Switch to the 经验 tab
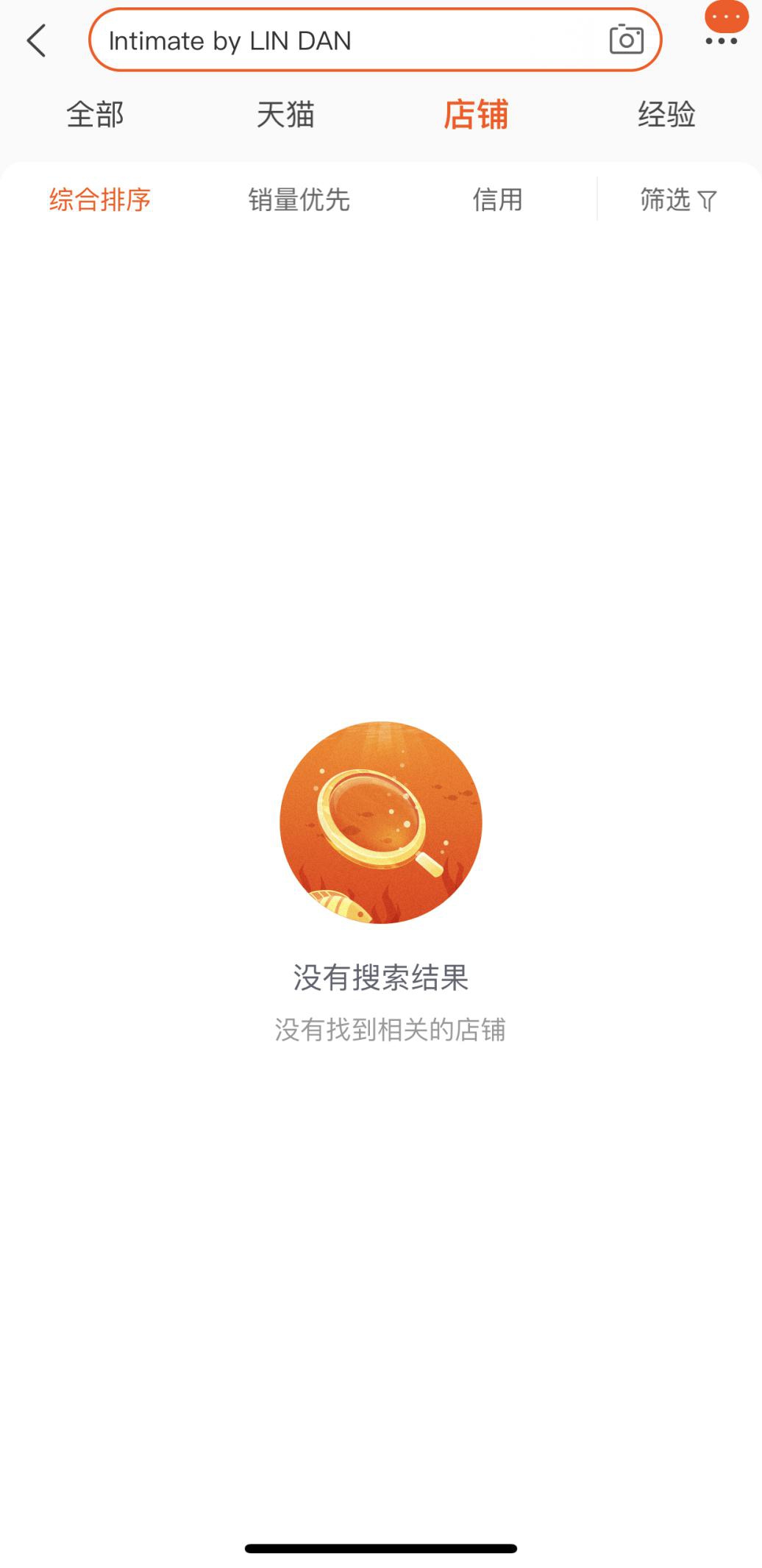762x1568 pixels. (x=666, y=115)
